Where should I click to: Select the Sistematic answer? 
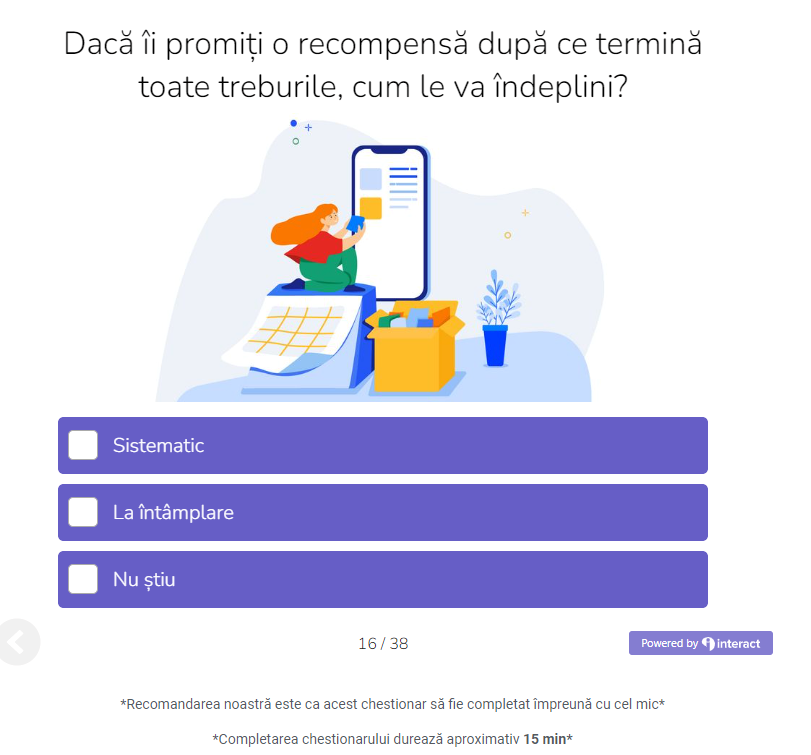(382, 446)
